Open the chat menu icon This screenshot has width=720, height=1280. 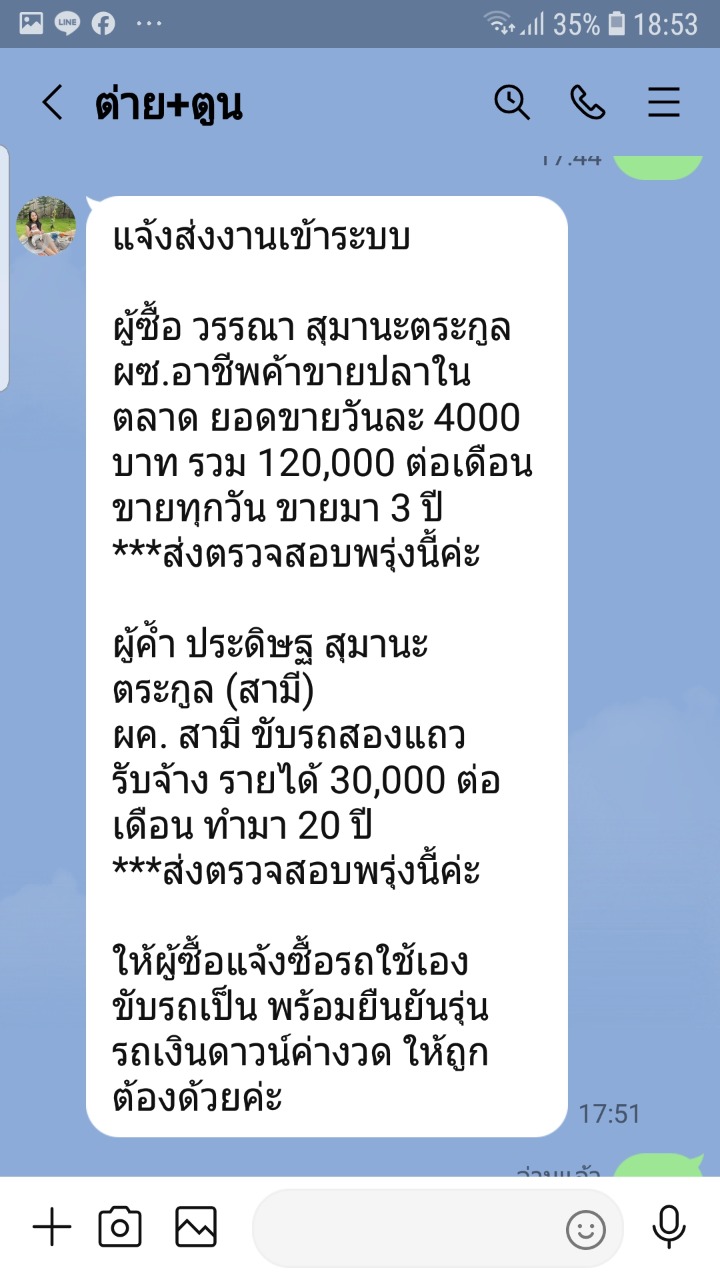coord(663,103)
